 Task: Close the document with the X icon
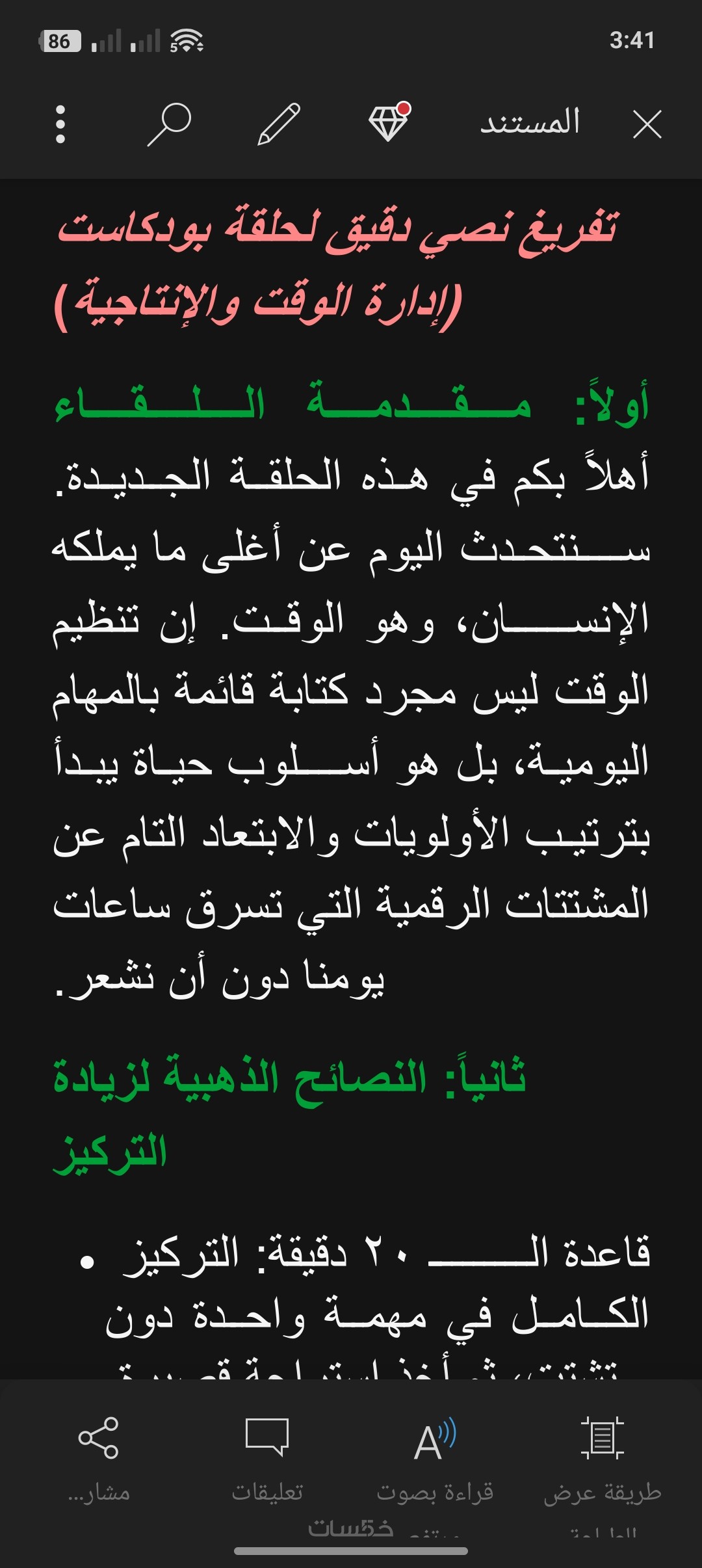click(647, 124)
